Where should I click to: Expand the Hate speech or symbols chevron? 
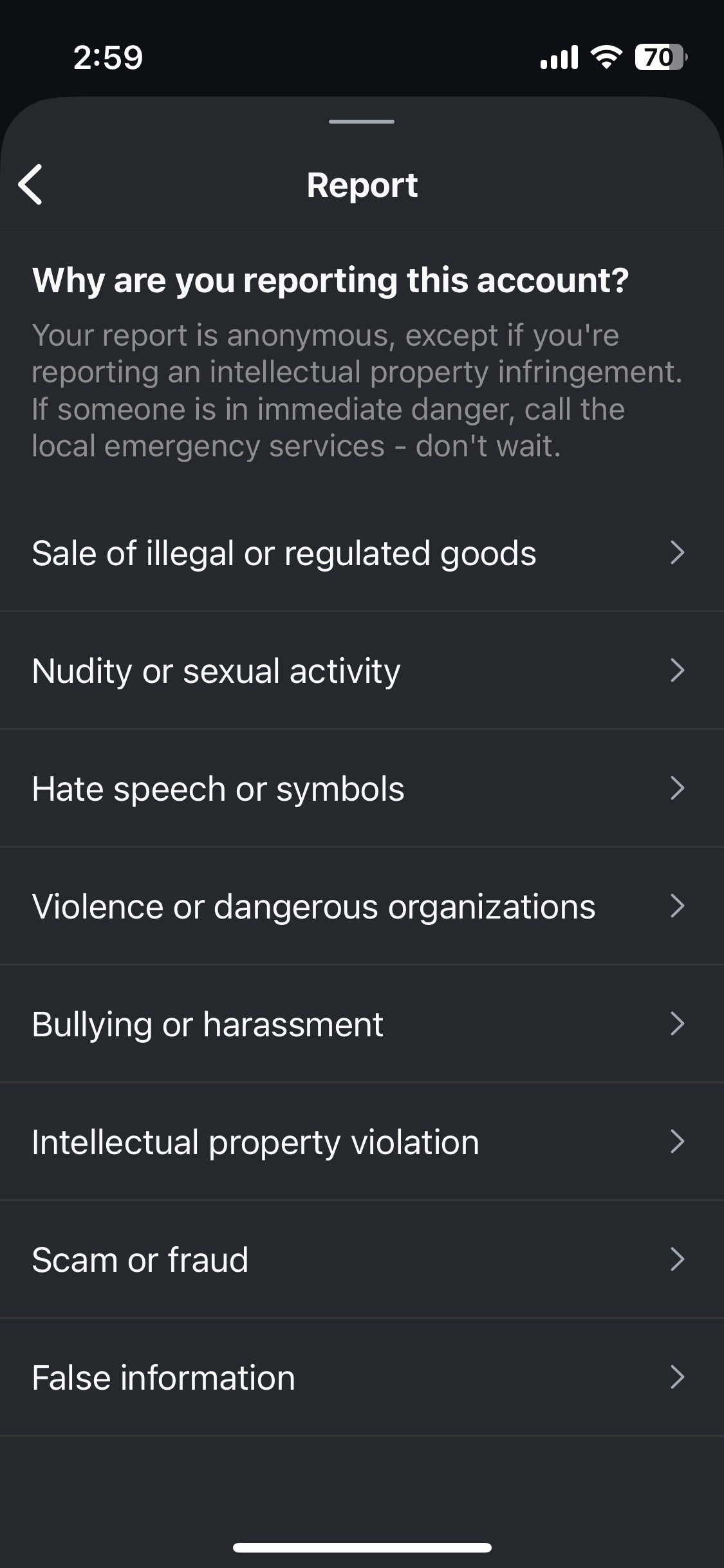pyautogui.click(x=677, y=789)
